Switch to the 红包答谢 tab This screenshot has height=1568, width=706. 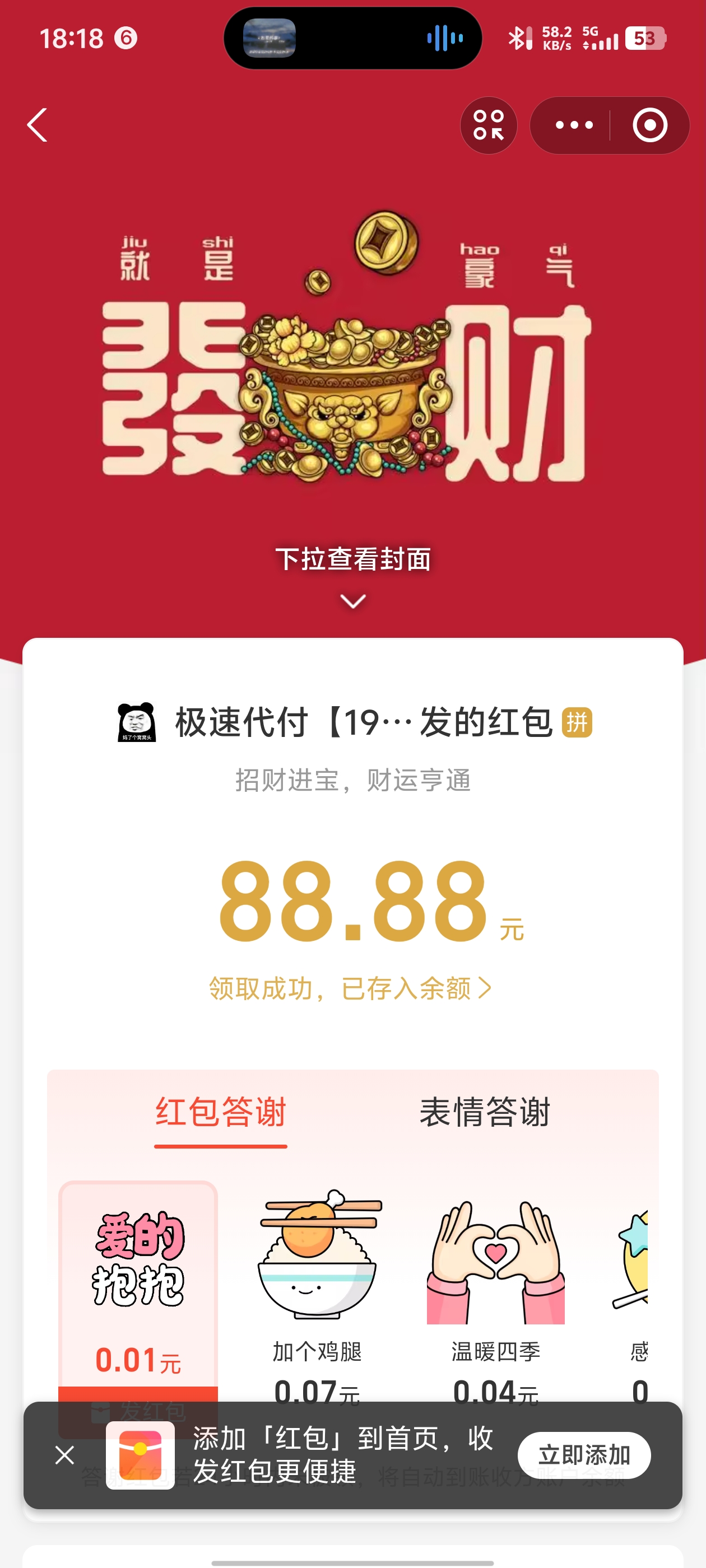pos(221,1113)
